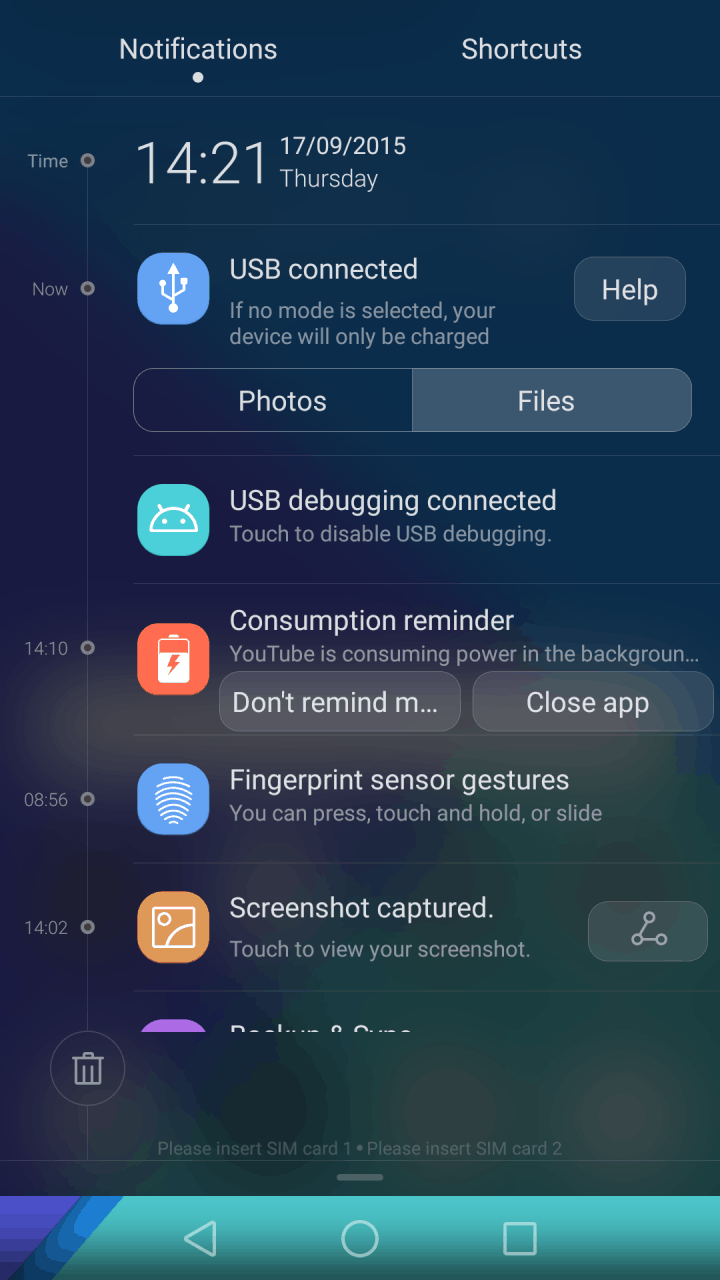Open the USB debugging connected notification
This screenshot has width=720, height=1280.
click(392, 516)
